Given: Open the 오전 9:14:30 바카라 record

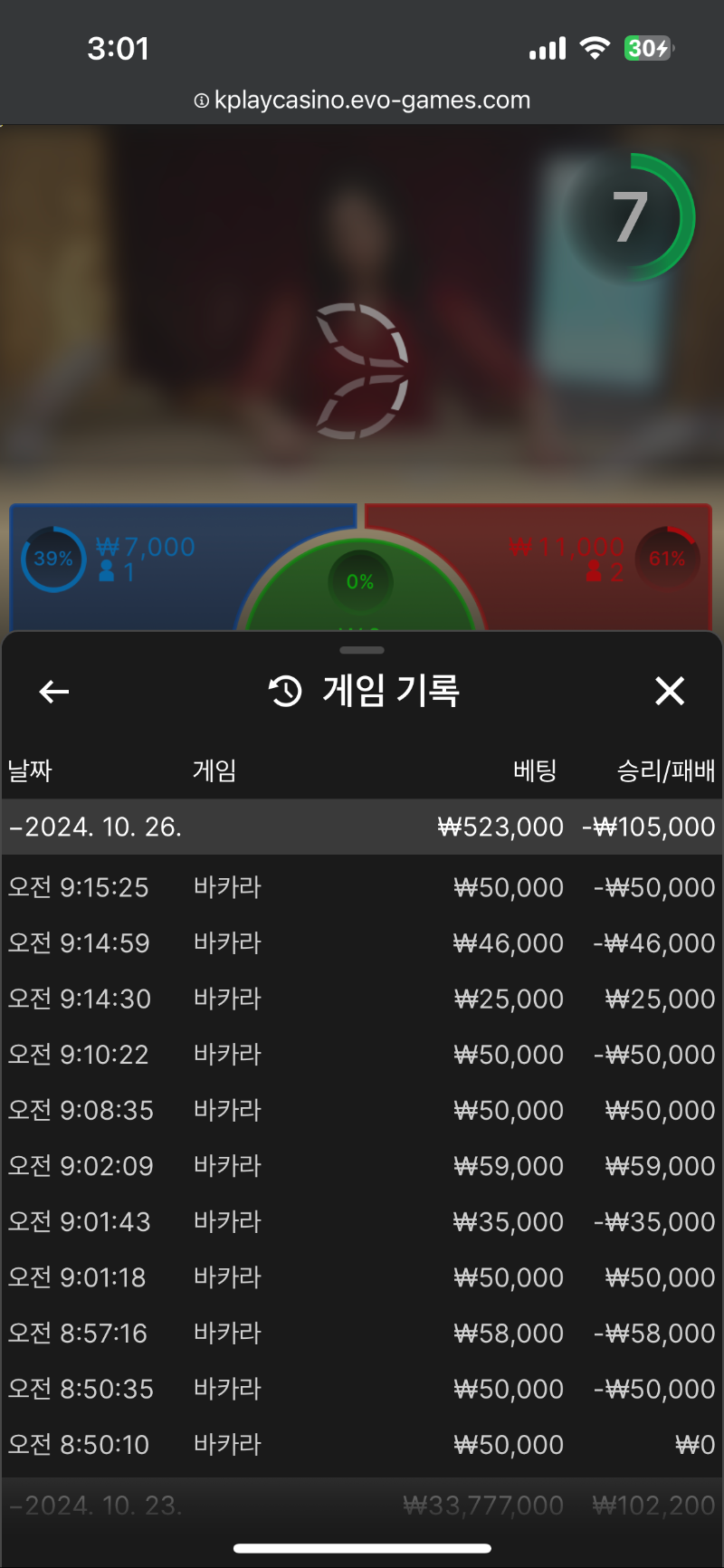Looking at the screenshot, I should point(362,999).
